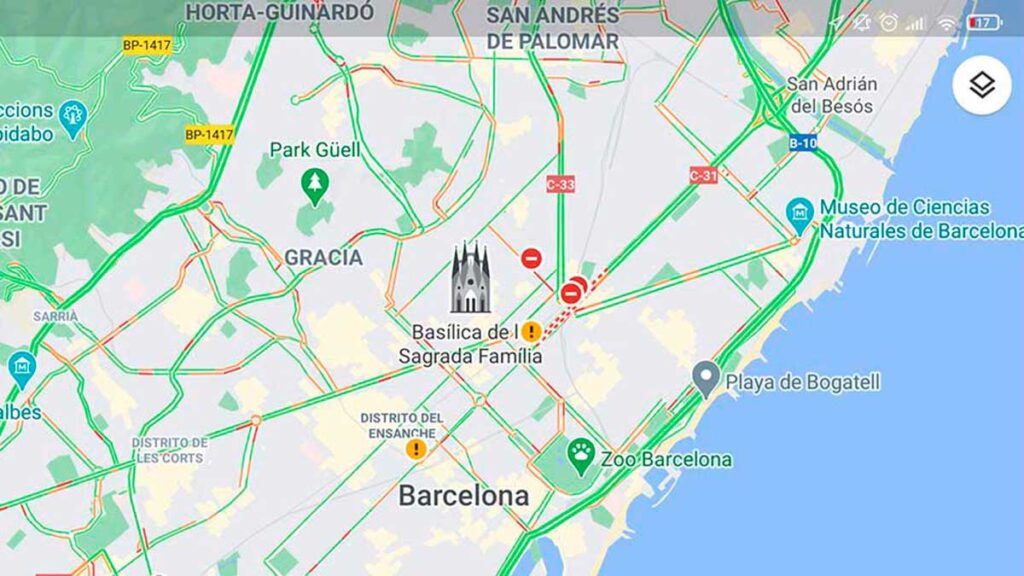Open the map layers button
1024x576 pixels.
coord(982,86)
